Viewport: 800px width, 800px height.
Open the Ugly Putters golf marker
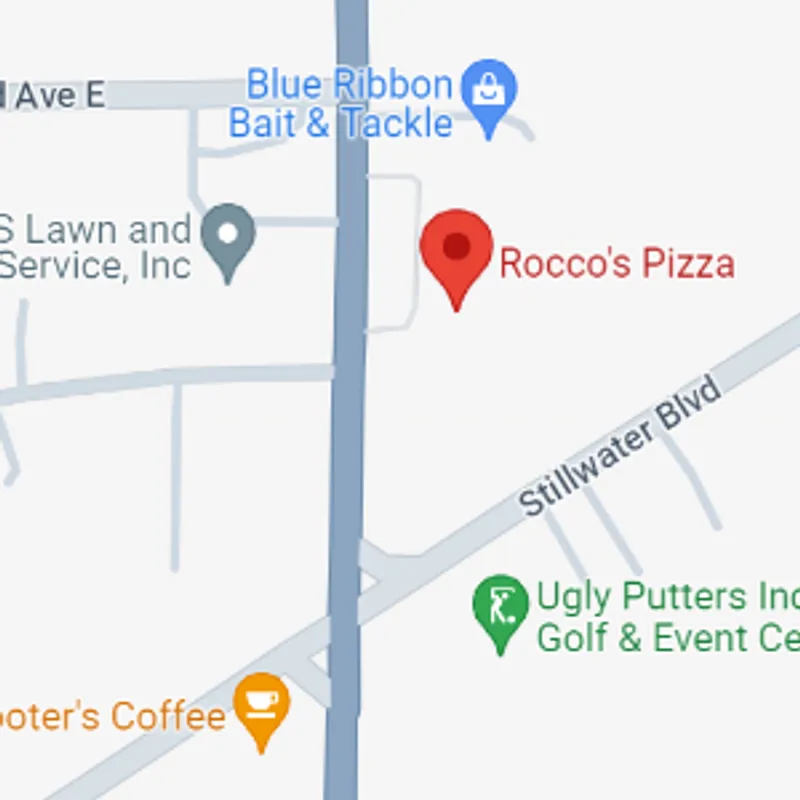coord(500,606)
